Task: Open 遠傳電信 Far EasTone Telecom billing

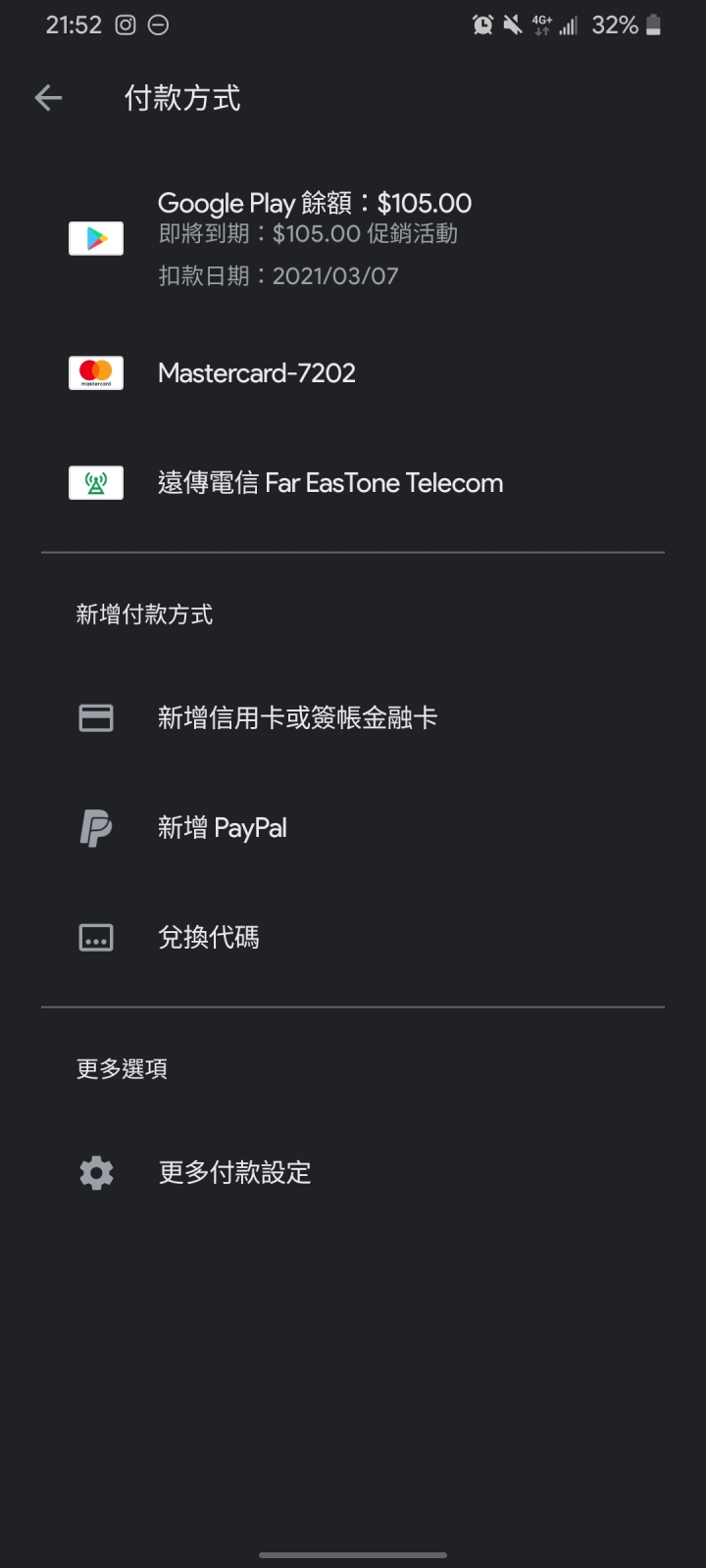Action: click(353, 482)
